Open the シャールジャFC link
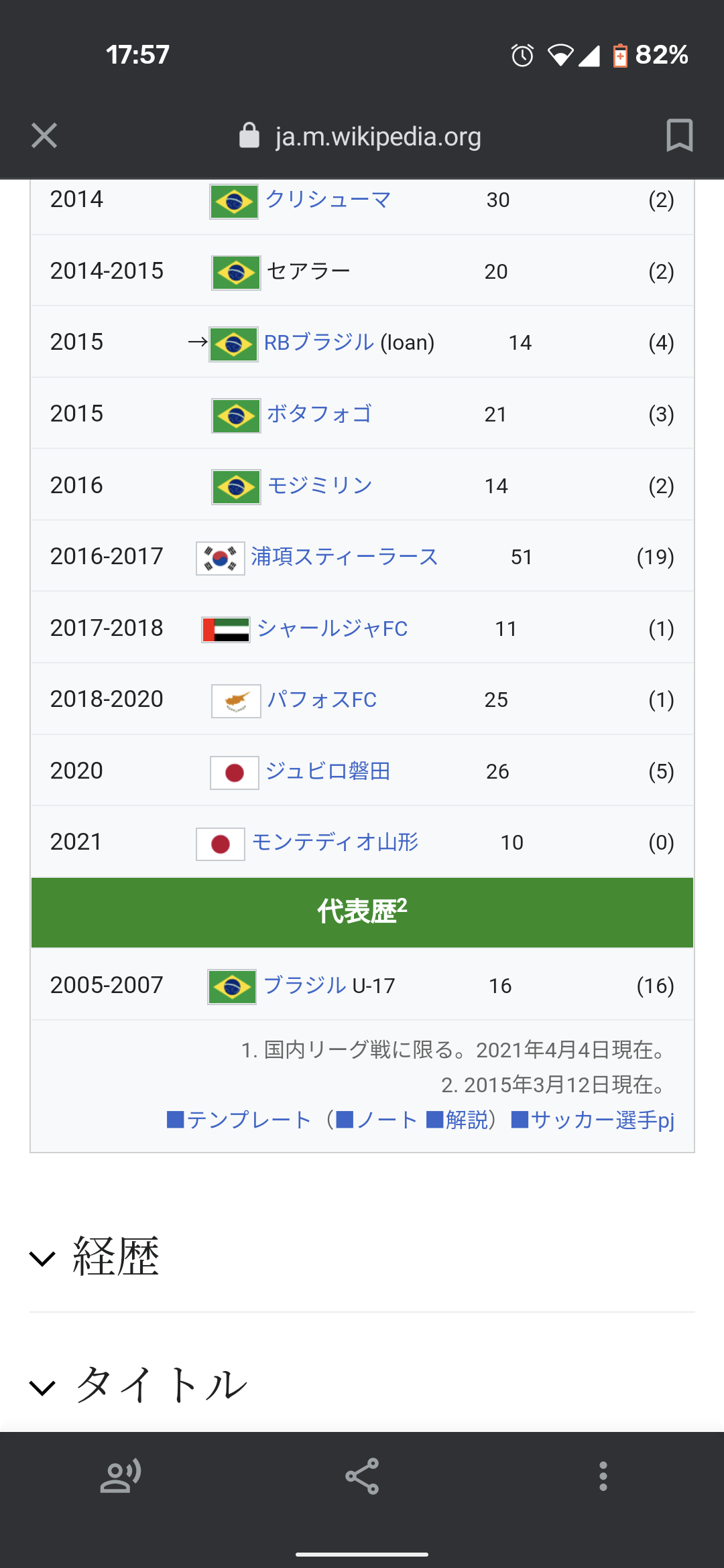The width and height of the screenshot is (724, 1568). pos(333,629)
